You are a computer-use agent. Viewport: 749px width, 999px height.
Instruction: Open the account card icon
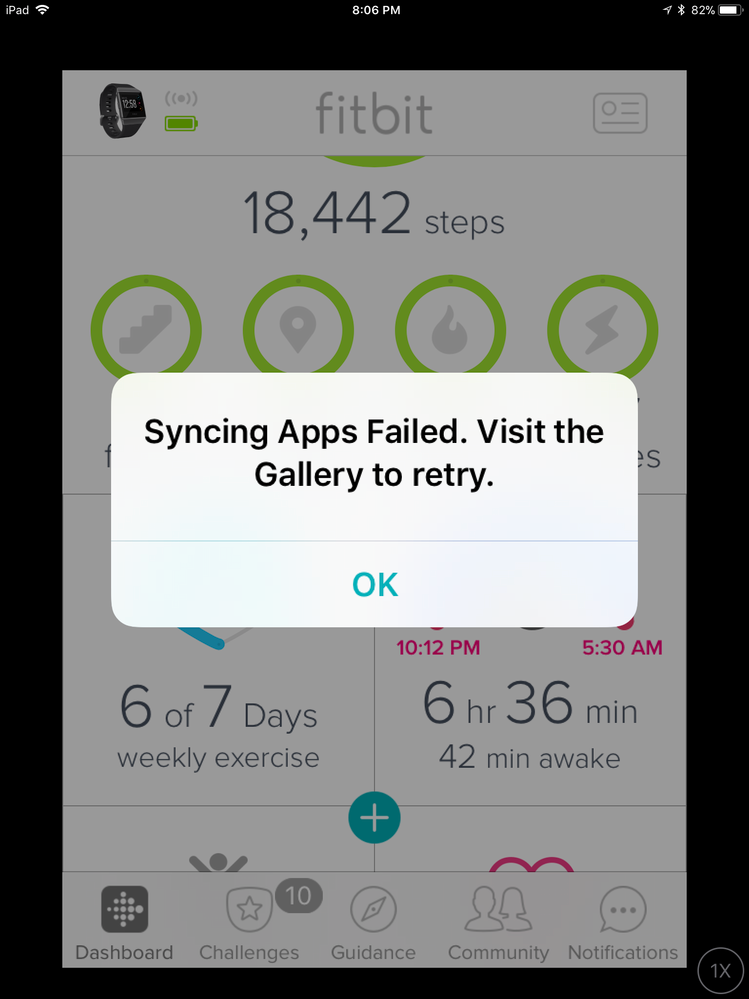coord(620,114)
